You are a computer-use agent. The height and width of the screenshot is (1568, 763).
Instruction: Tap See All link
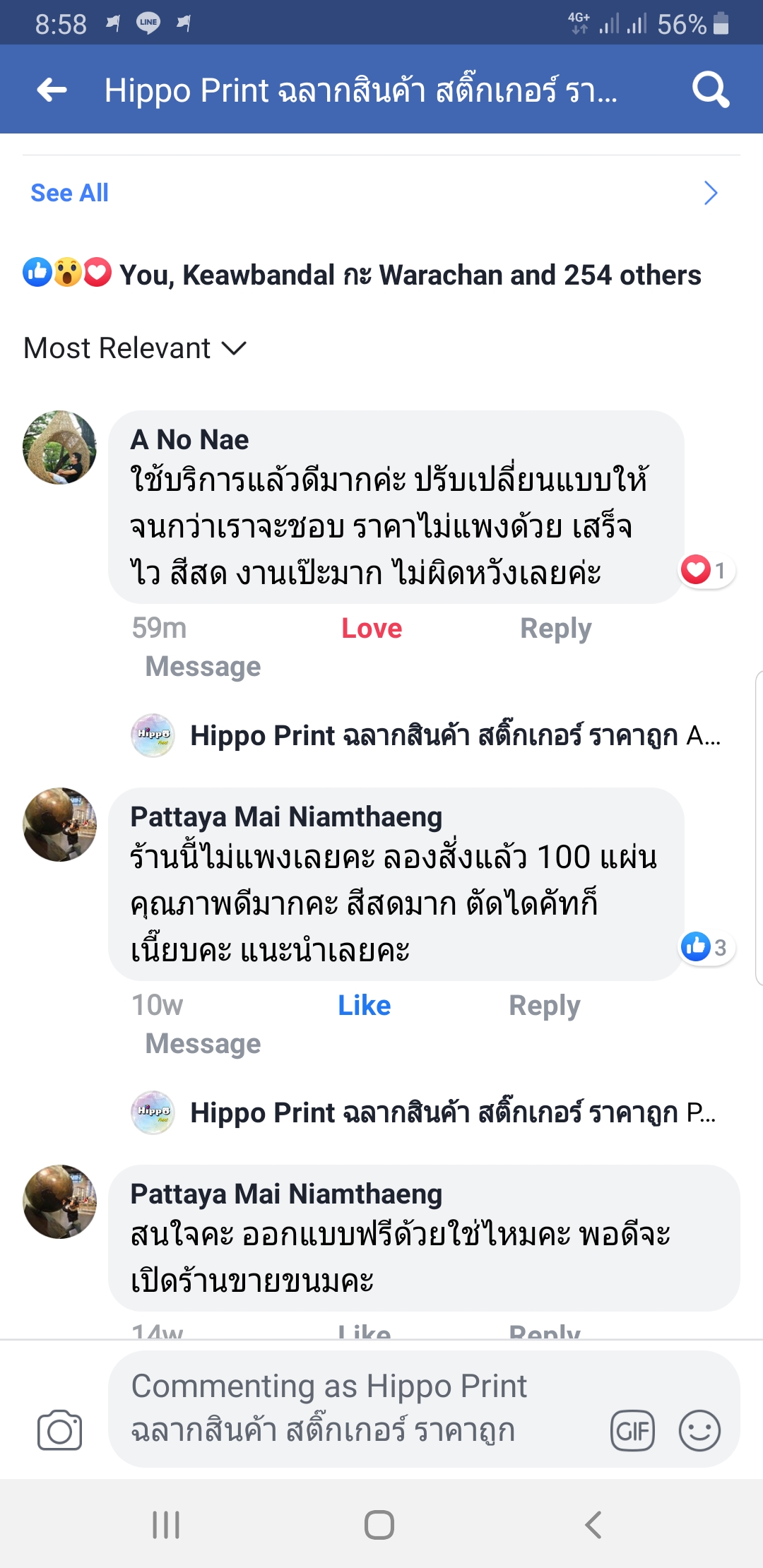69,193
